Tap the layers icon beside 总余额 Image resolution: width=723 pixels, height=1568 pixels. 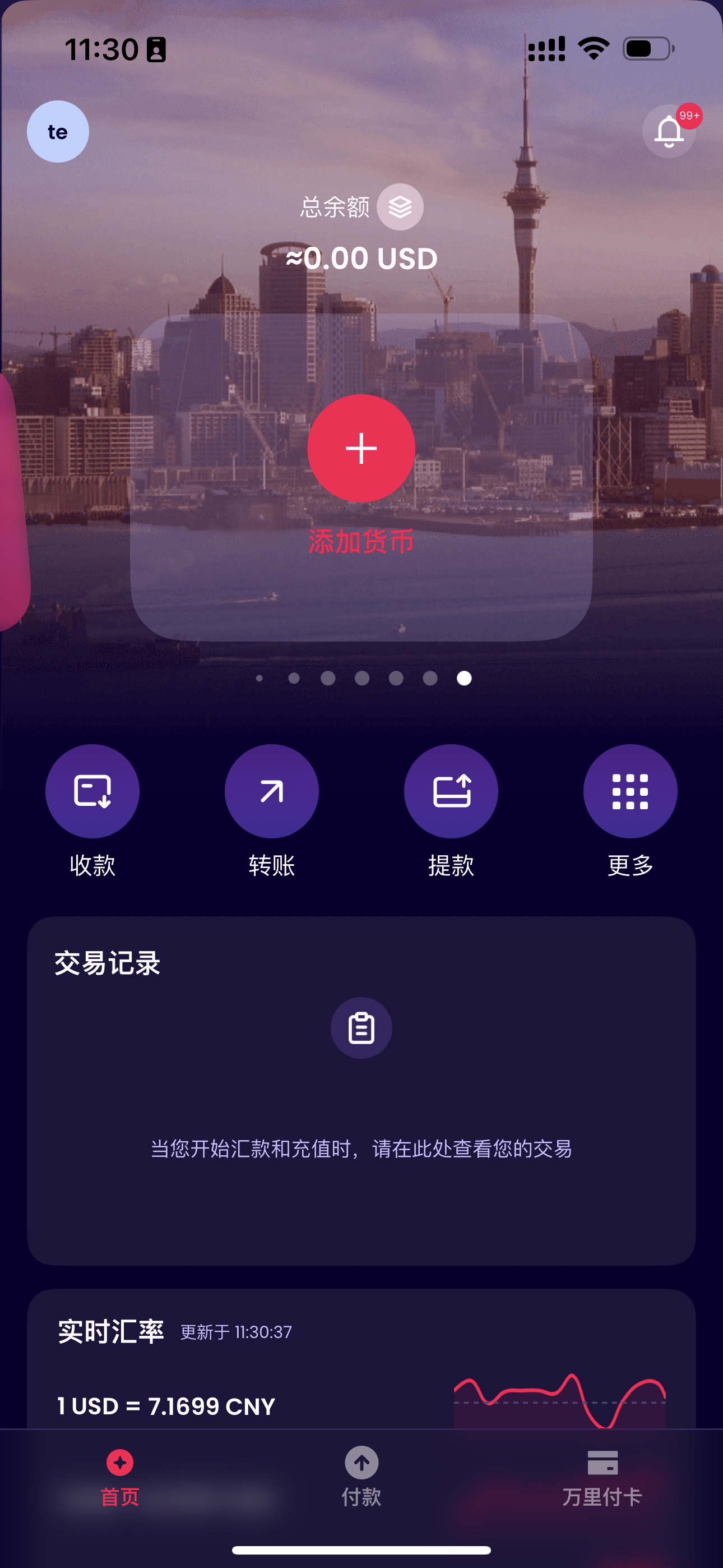point(400,207)
